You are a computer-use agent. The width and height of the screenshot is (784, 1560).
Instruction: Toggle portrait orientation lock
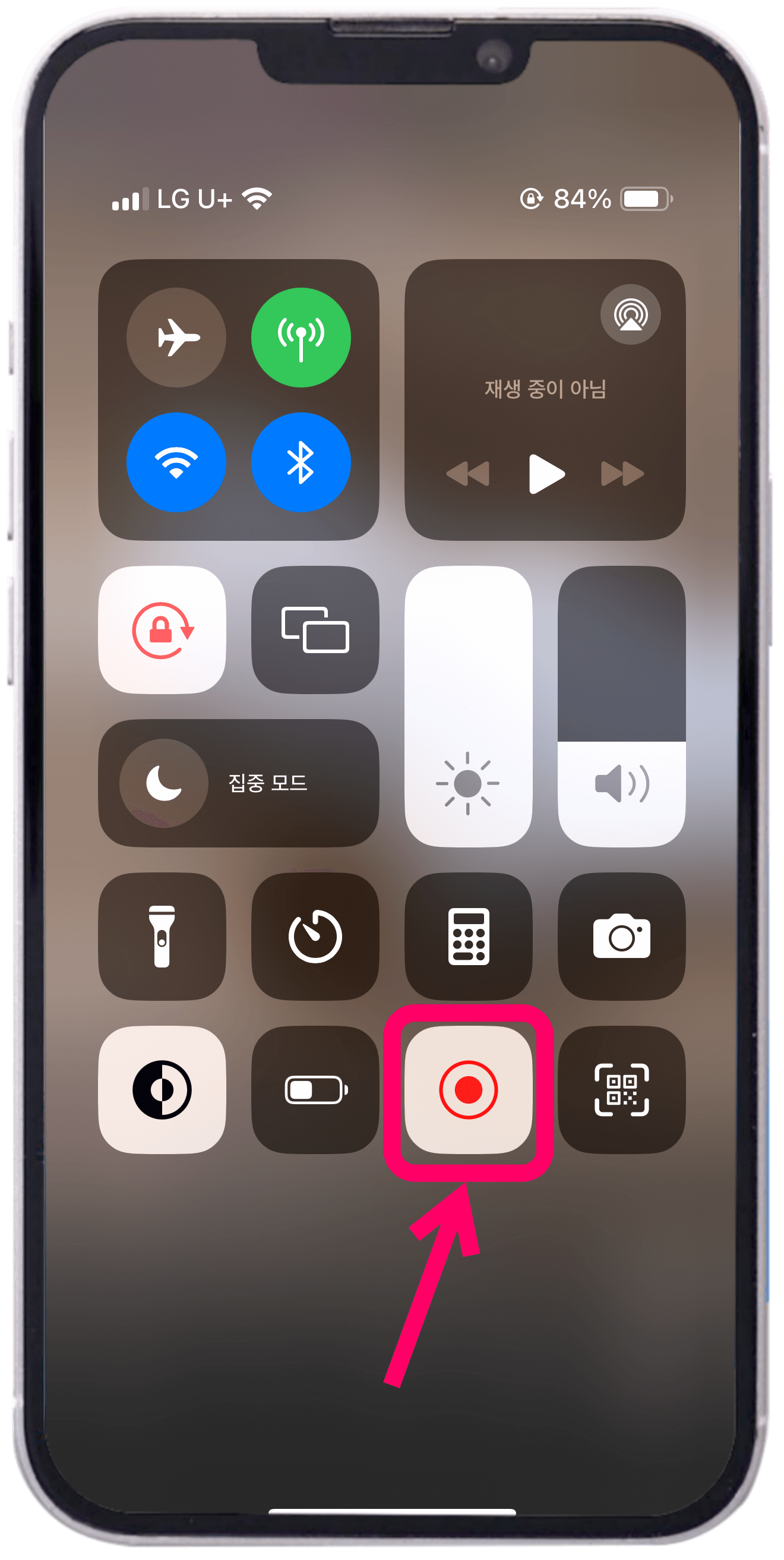click(162, 630)
